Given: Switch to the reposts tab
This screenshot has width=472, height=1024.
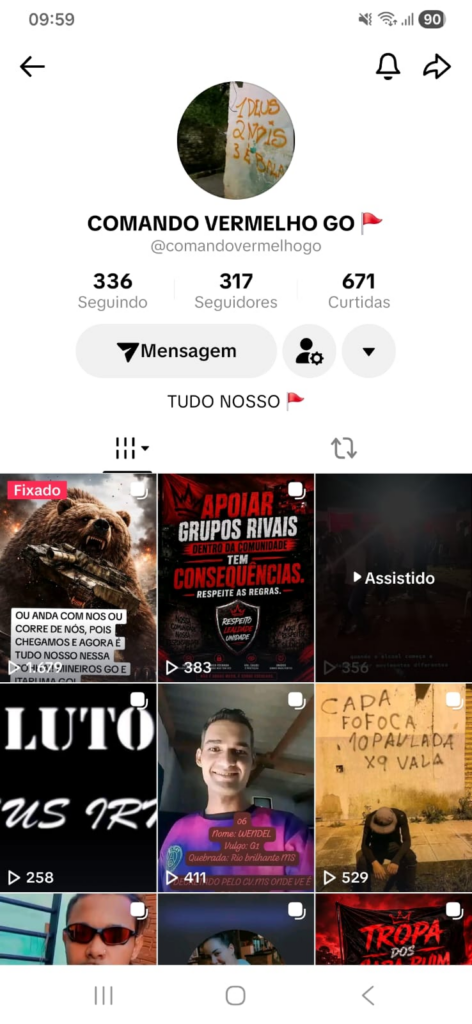Looking at the screenshot, I should point(343,448).
